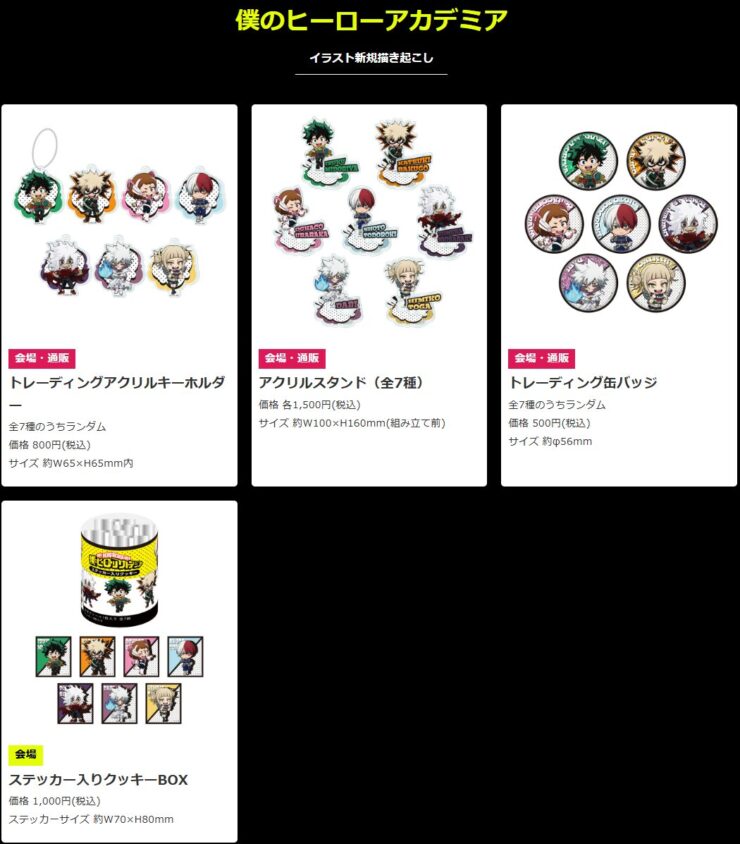The height and width of the screenshot is (844, 740).
Task: Select the ステッカー入りクッキーBOX product card
Action: pyautogui.click(x=118, y=670)
